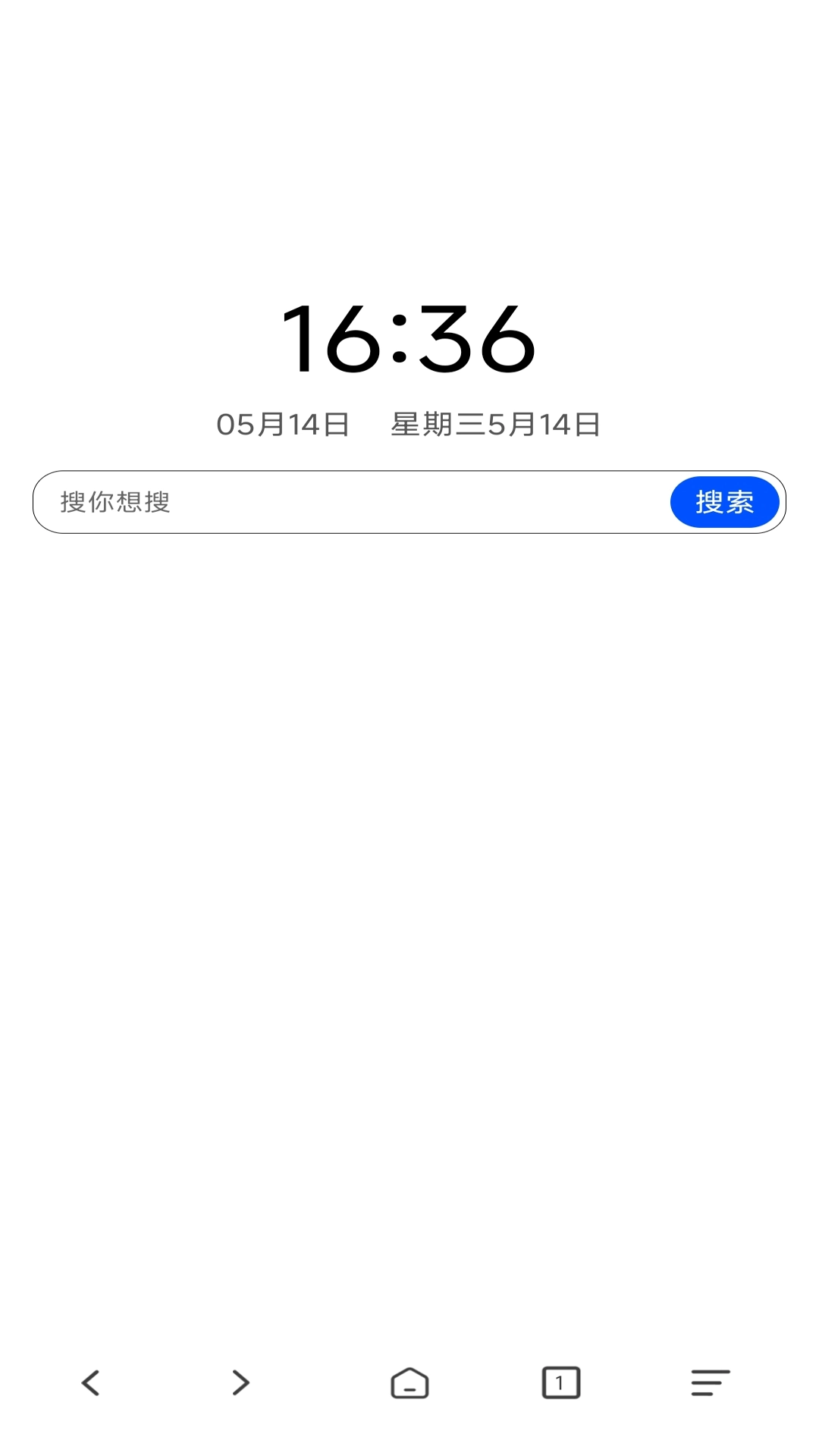Select the 05月14日 date text
The image size is (819, 1456).
tap(282, 425)
